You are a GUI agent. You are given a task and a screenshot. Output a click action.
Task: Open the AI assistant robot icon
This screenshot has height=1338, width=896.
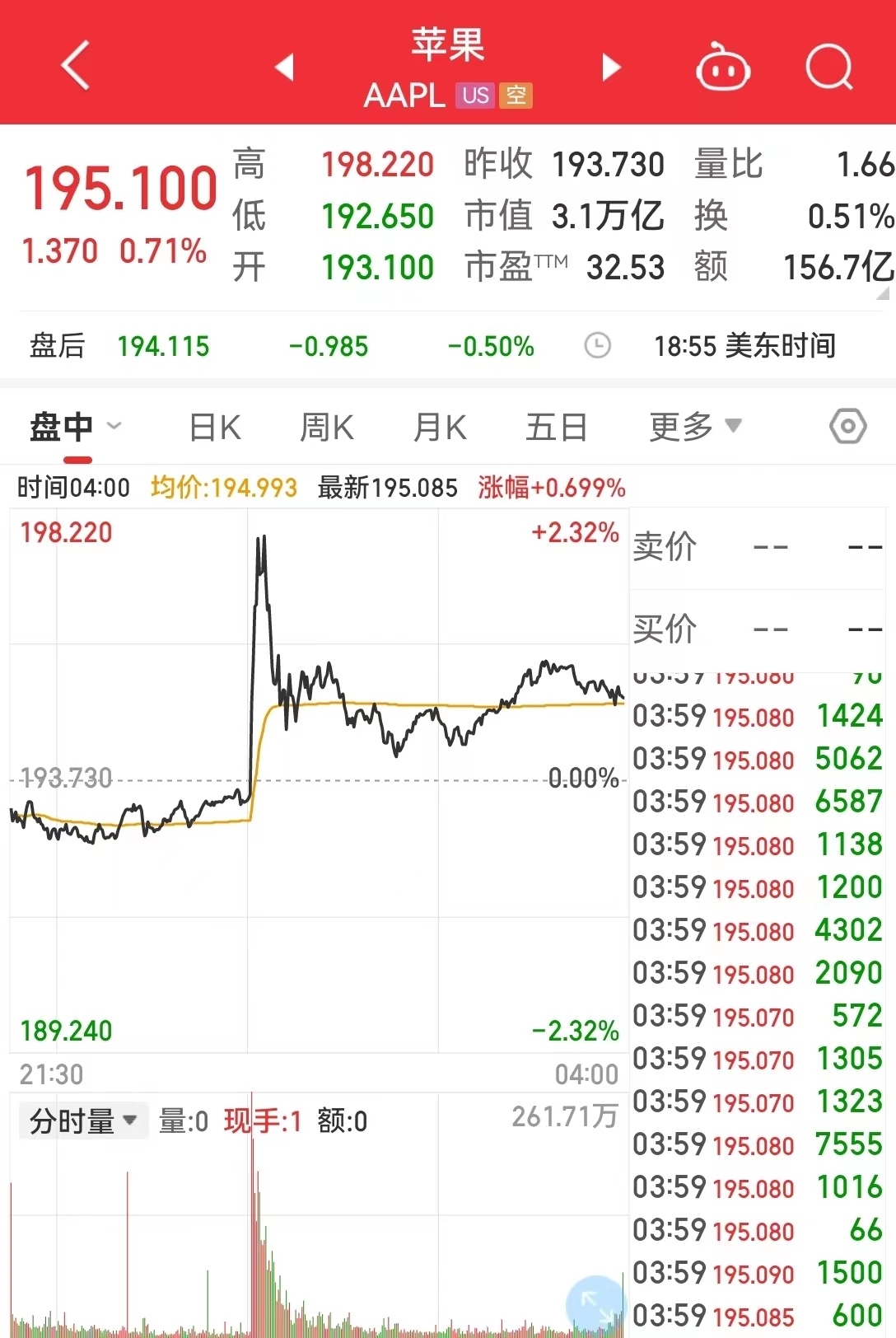(723, 68)
